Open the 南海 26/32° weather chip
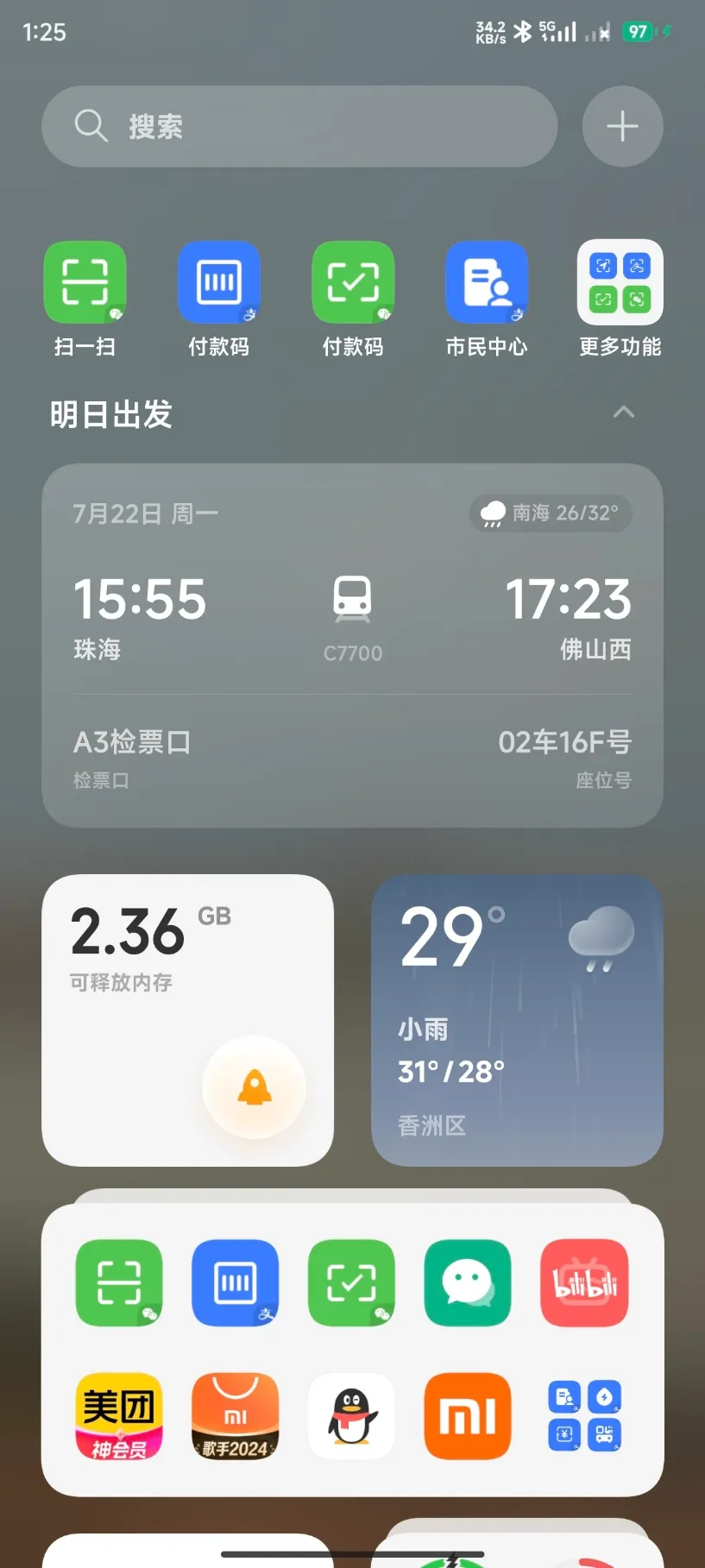The height and width of the screenshot is (1568, 705). [x=551, y=513]
